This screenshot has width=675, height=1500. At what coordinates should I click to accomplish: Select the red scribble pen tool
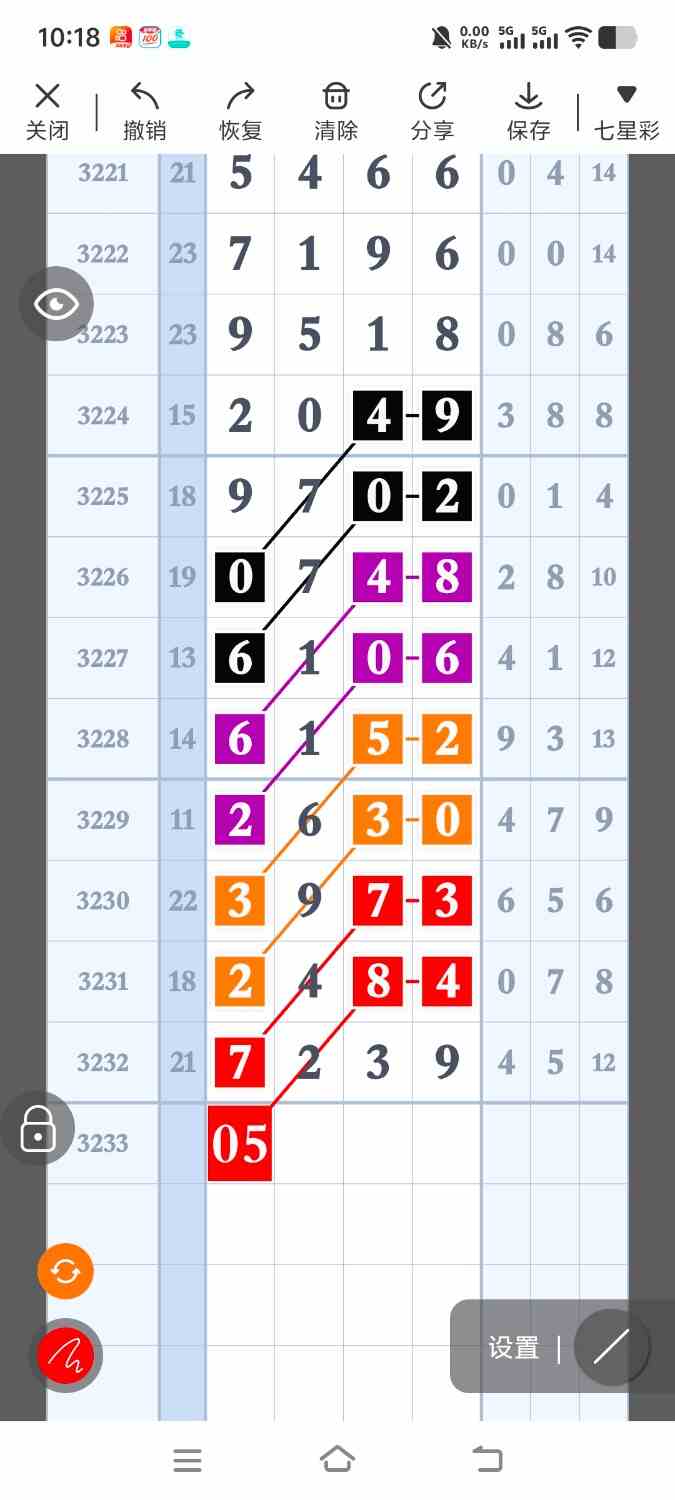coord(65,1356)
